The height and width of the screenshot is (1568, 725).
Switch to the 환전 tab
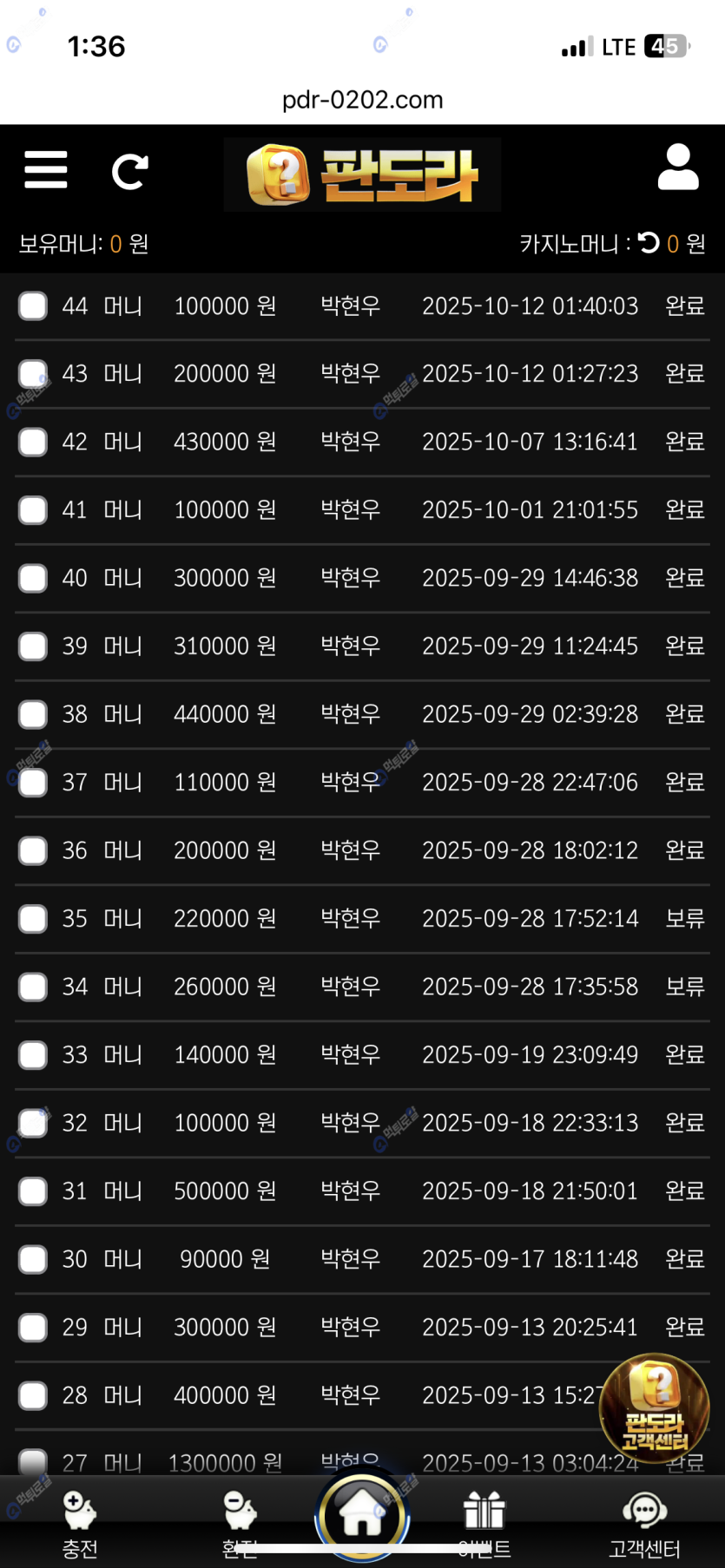(x=240, y=1525)
